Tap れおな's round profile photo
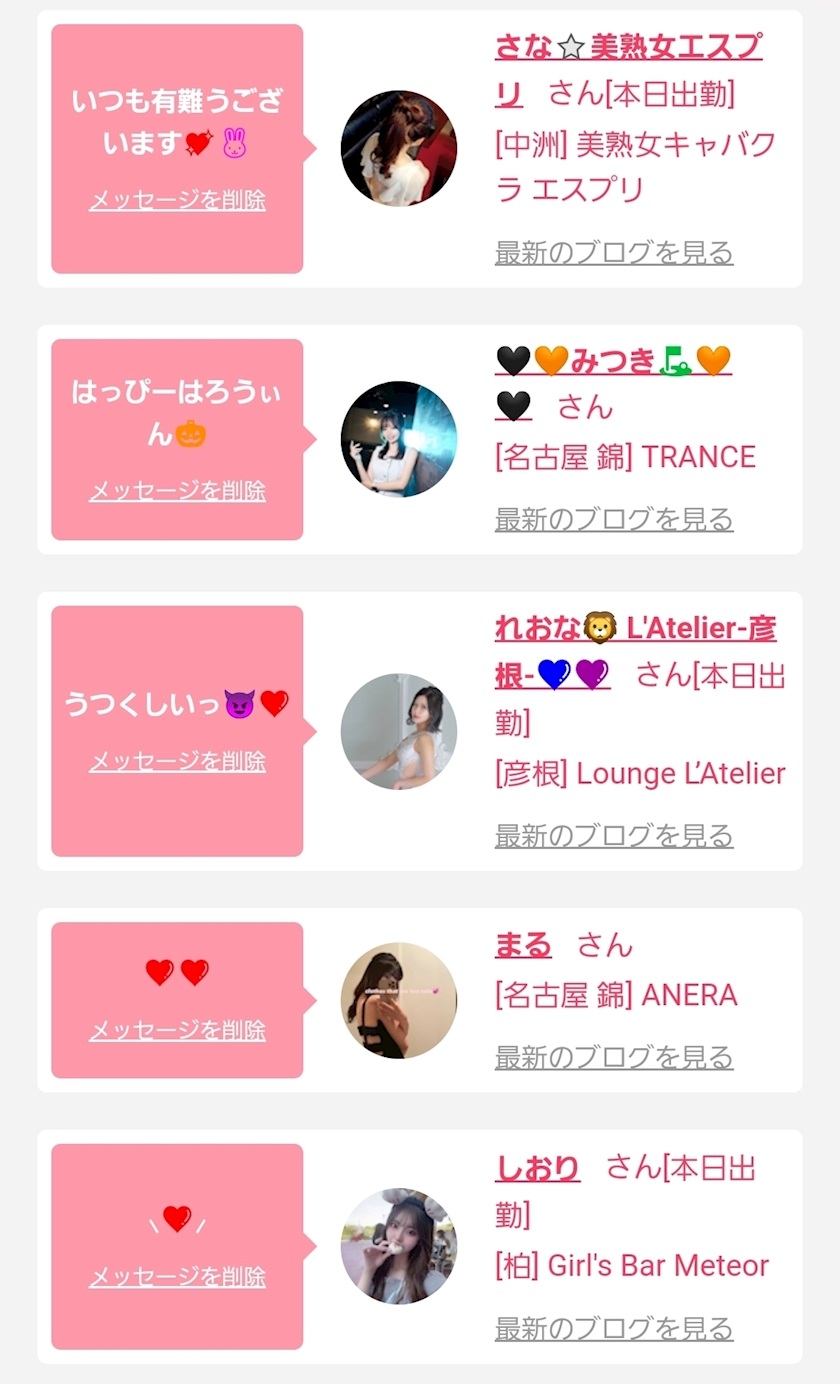This screenshot has width=840, height=1384. point(398,731)
